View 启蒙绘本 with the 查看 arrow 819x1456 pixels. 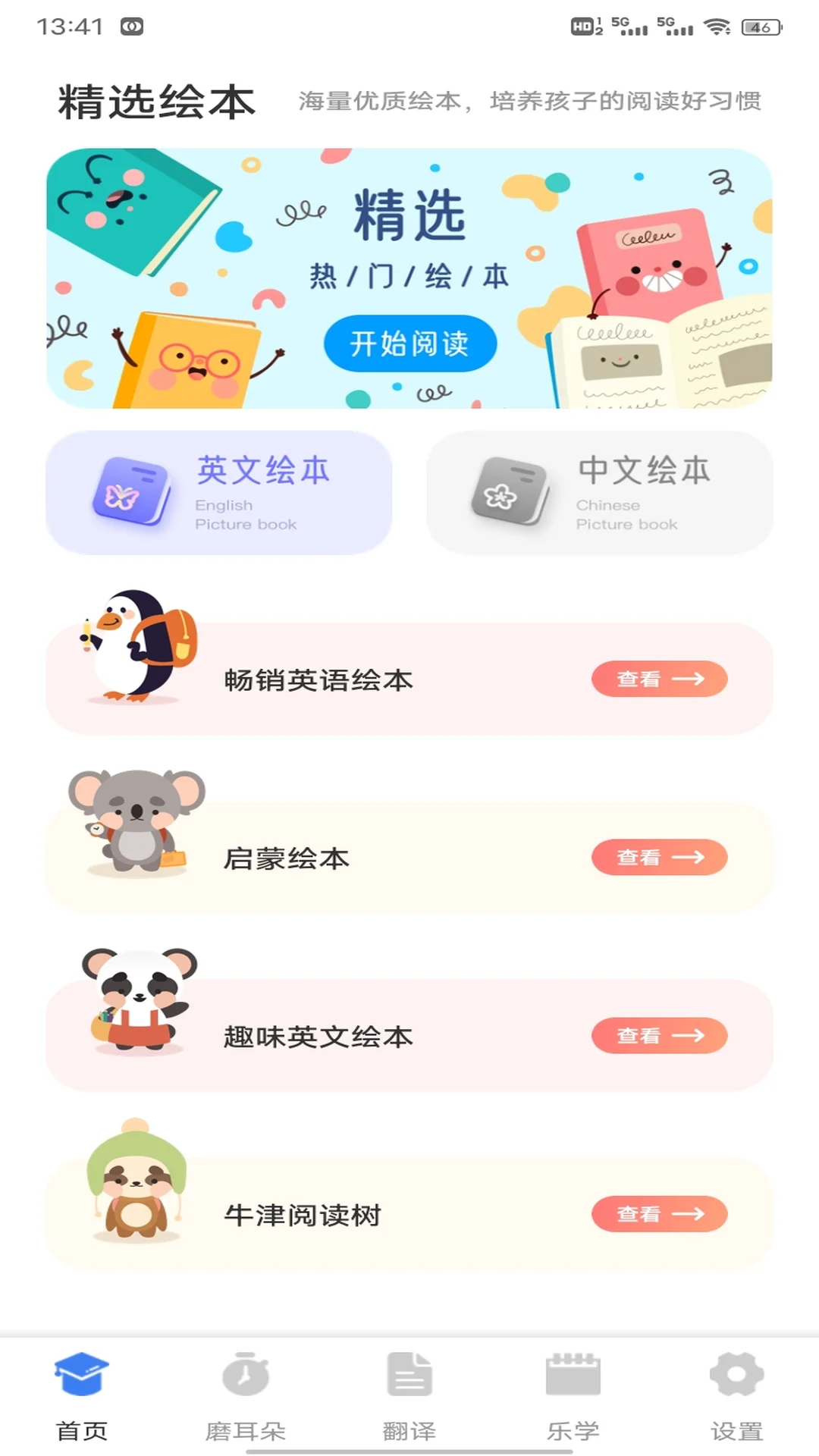coord(659,858)
